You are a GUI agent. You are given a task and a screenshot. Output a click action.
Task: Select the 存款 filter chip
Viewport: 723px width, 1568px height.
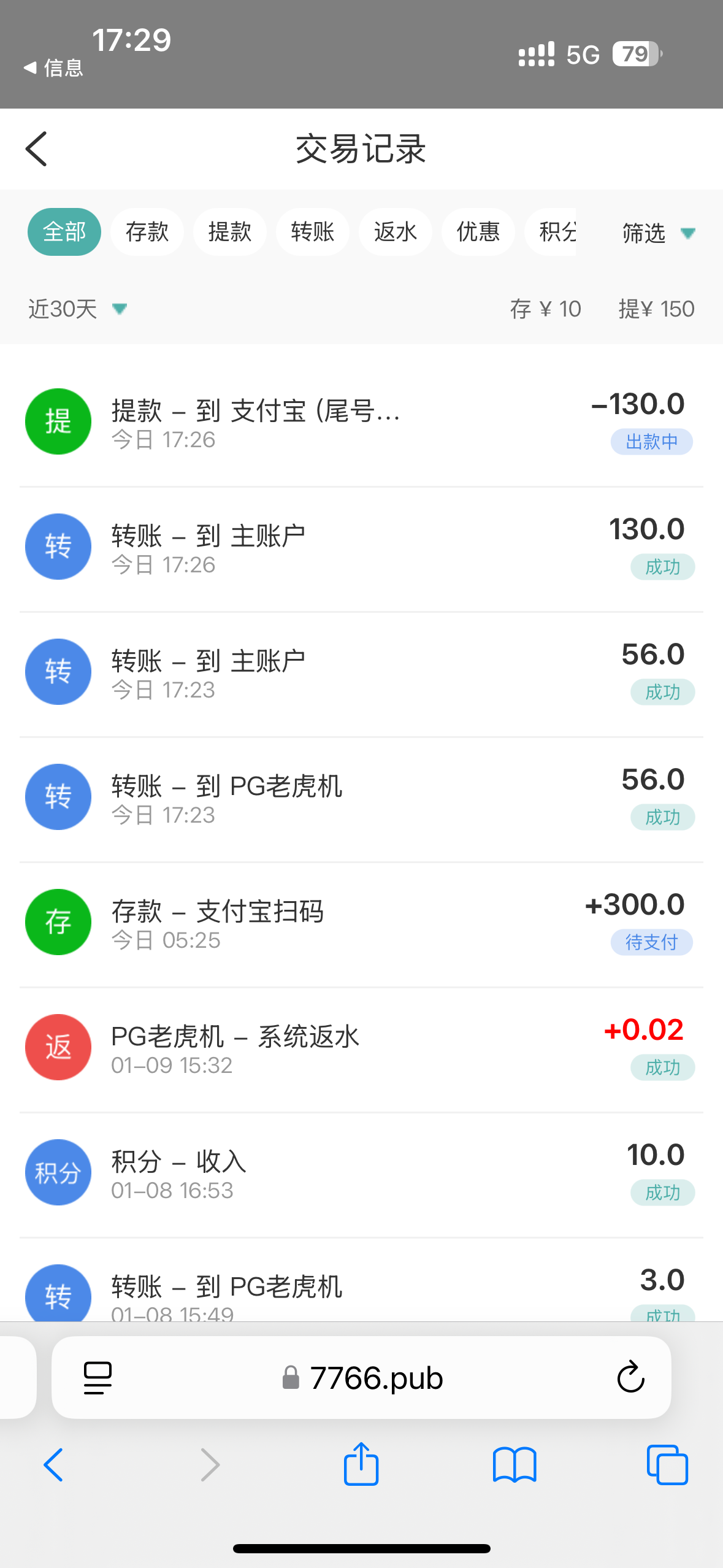[147, 232]
